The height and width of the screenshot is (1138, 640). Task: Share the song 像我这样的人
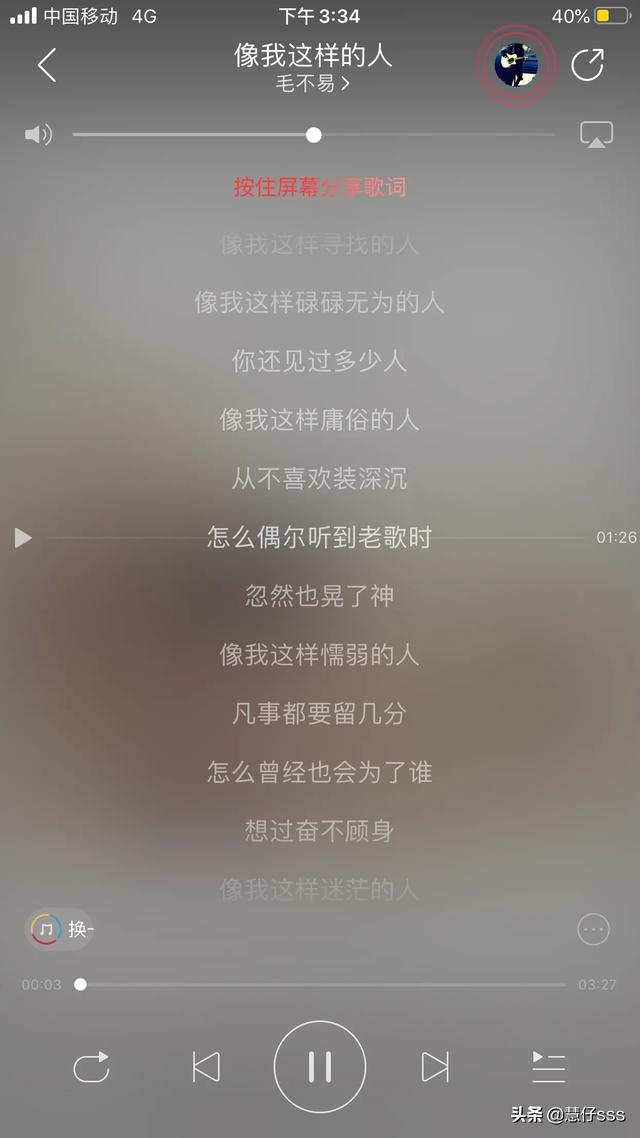pos(587,65)
